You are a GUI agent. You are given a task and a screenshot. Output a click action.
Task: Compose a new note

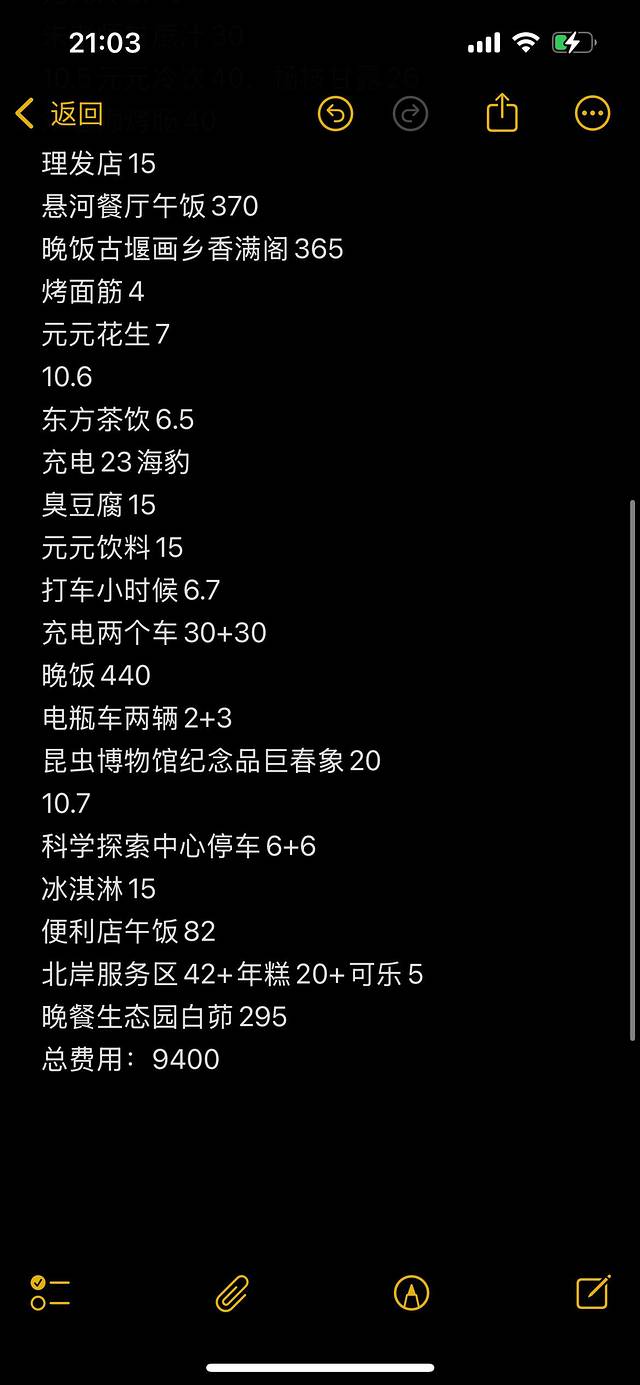[x=593, y=1292]
